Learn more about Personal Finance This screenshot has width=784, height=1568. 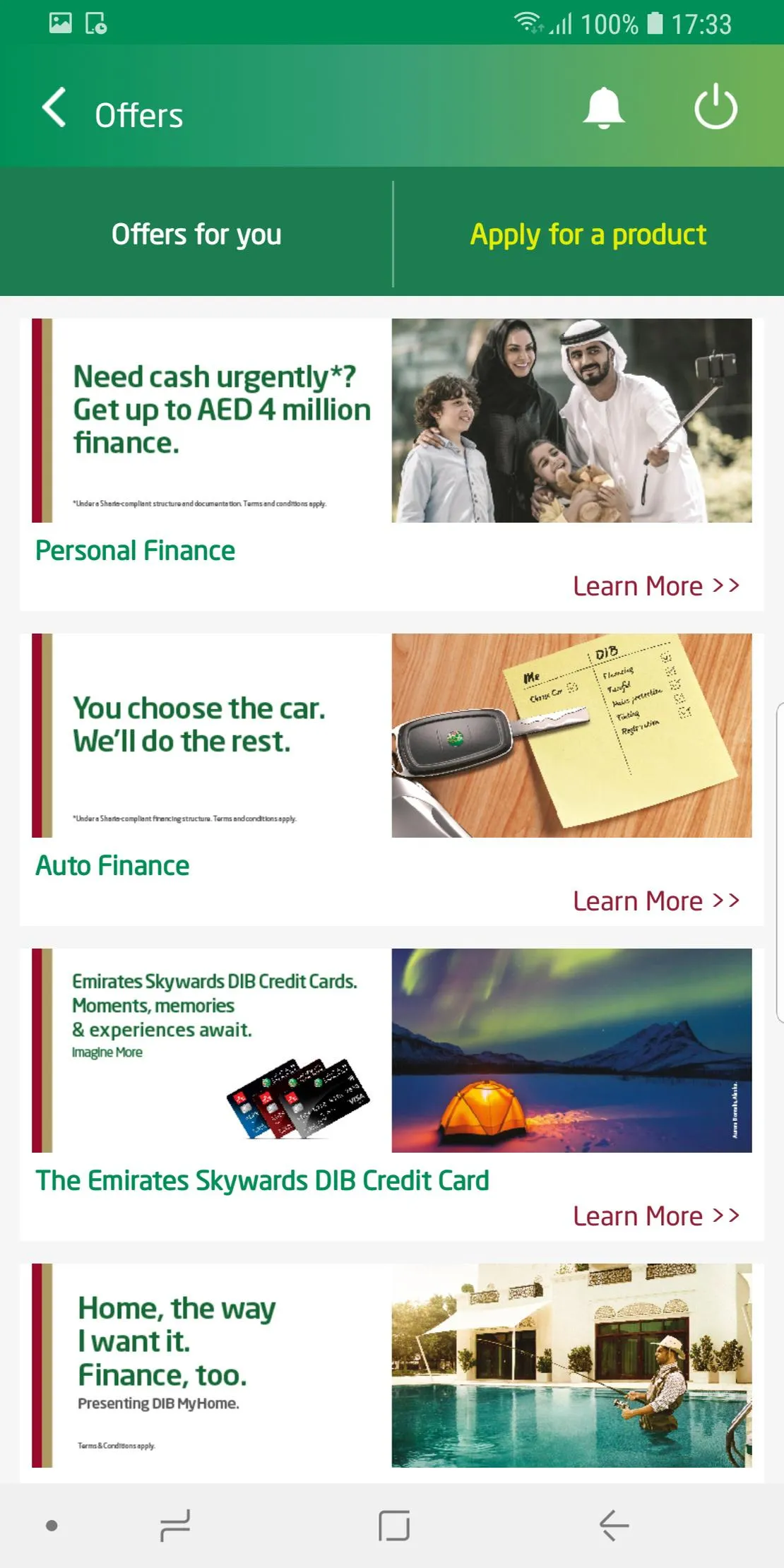655,586
